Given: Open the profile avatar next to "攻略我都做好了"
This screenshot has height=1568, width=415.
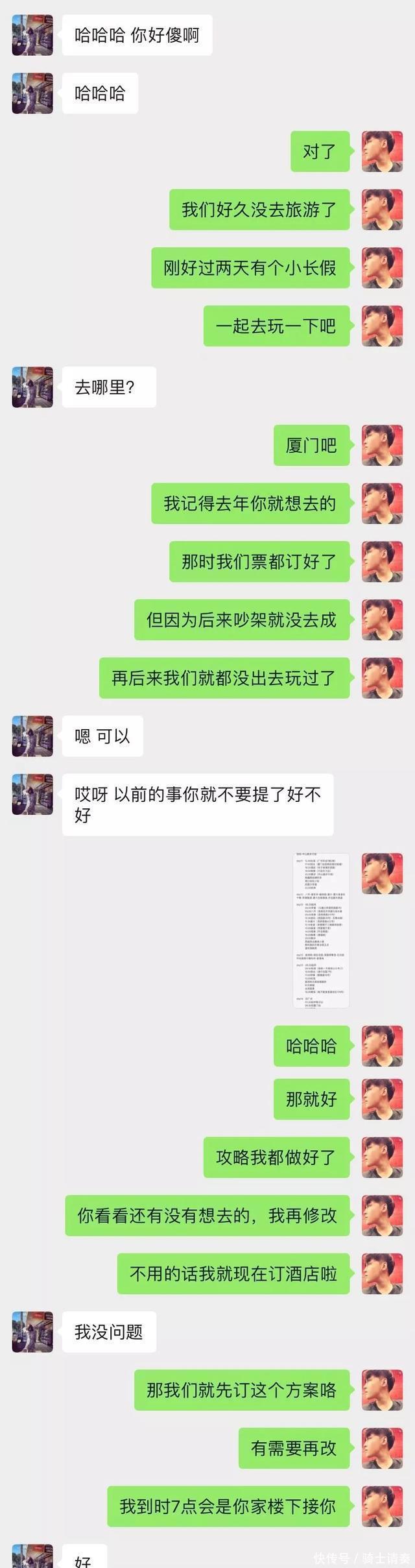Looking at the screenshot, I should pyautogui.click(x=382, y=1157).
